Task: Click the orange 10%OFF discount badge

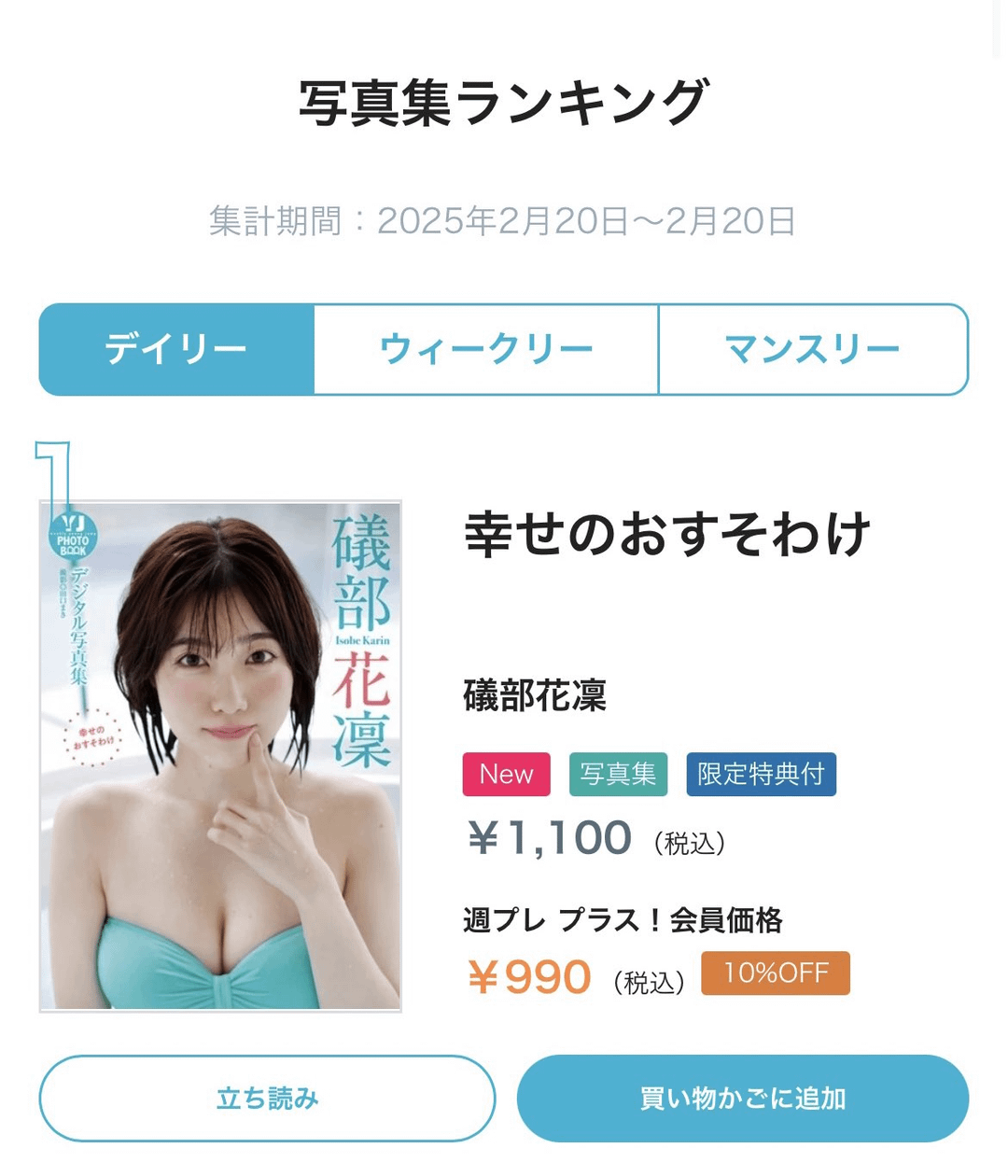Action: click(x=776, y=973)
